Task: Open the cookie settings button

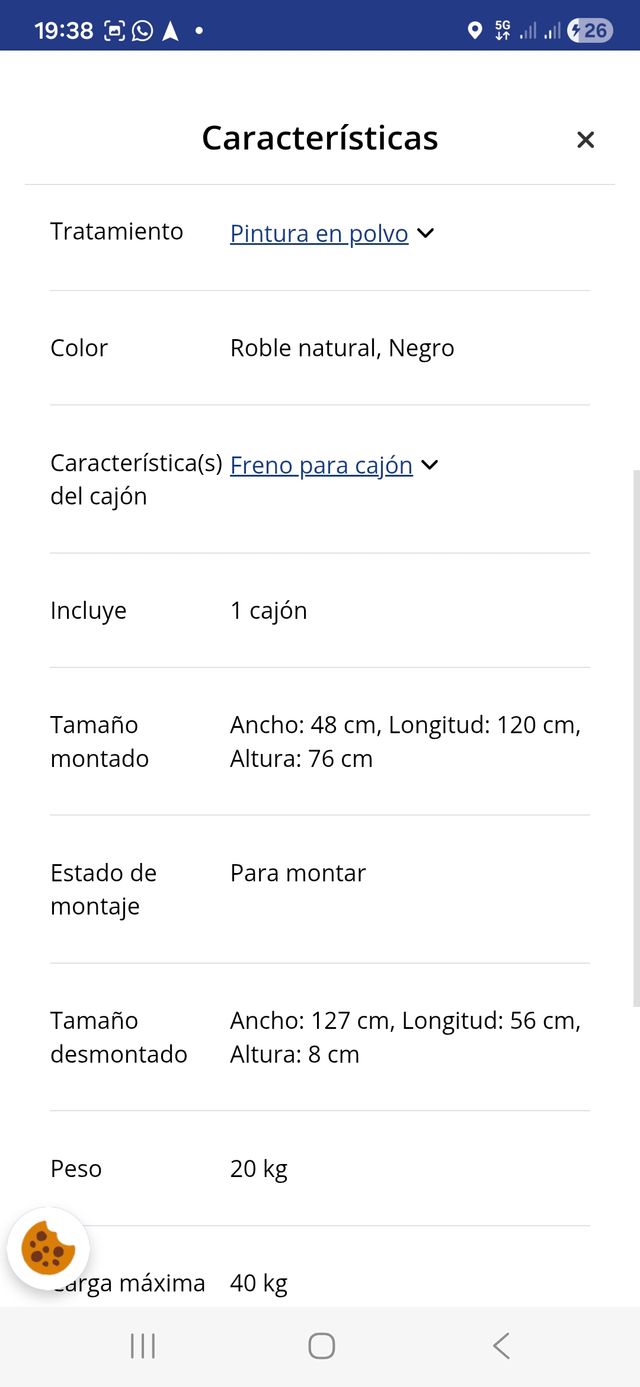Action: click(x=48, y=1247)
